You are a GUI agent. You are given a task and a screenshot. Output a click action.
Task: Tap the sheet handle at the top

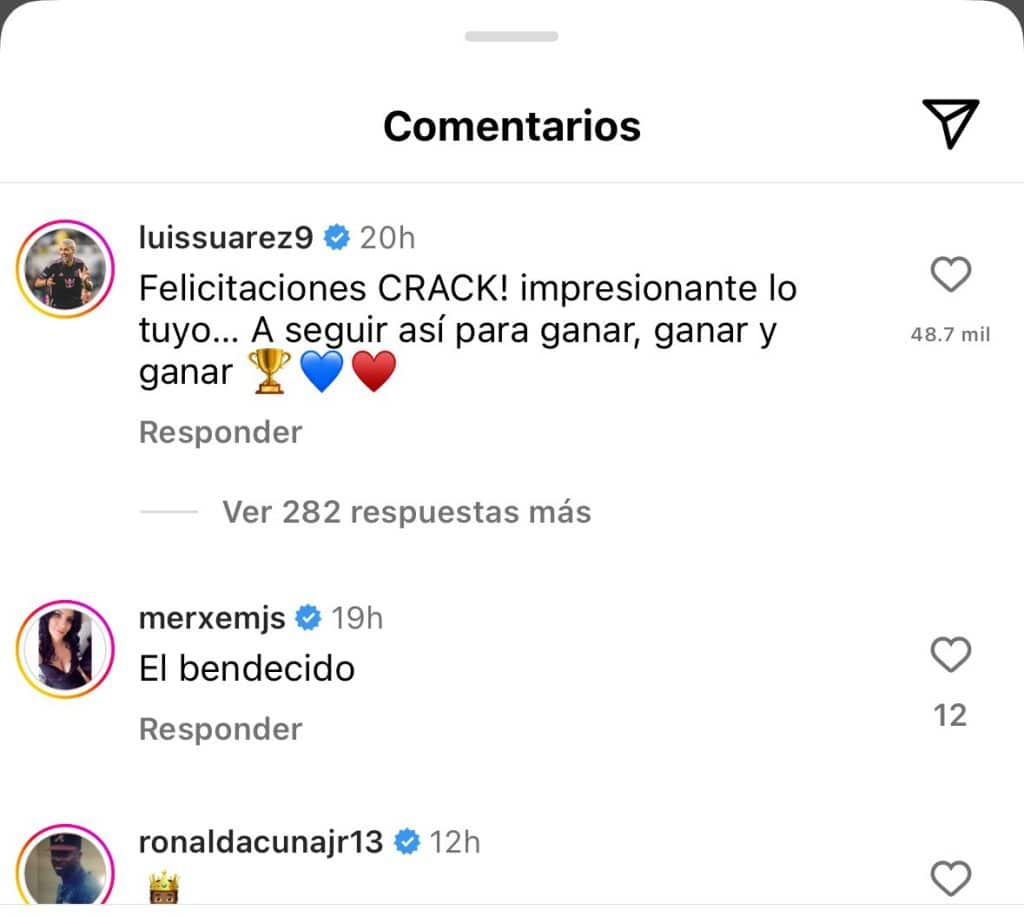click(x=512, y=36)
